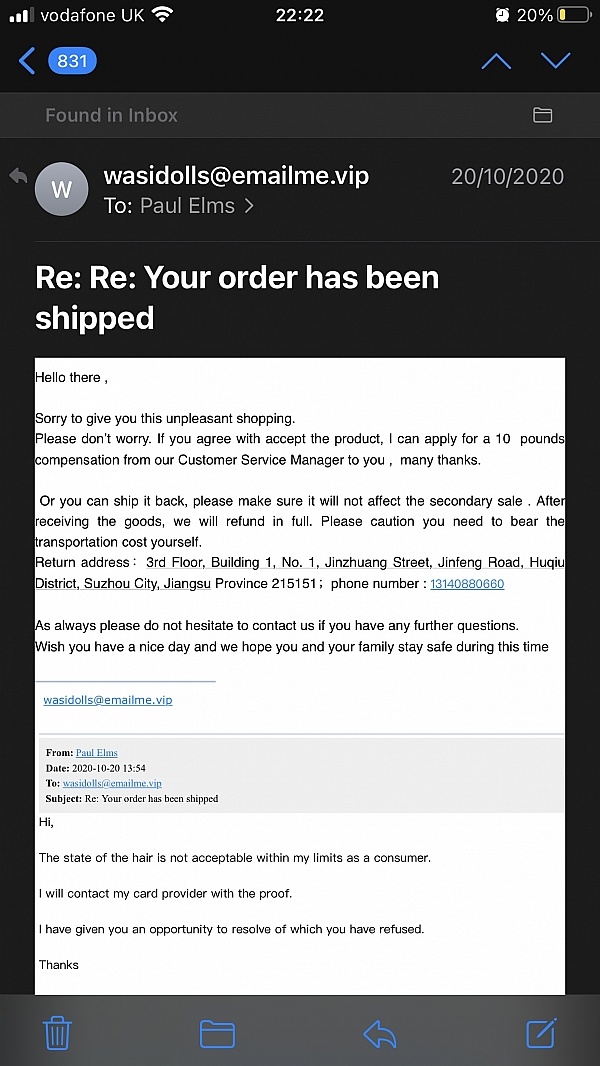Tap the quoted To address link
Image resolution: width=600 pixels, height=1066 pixels.
pyautogui.click(x=112, y=783)
